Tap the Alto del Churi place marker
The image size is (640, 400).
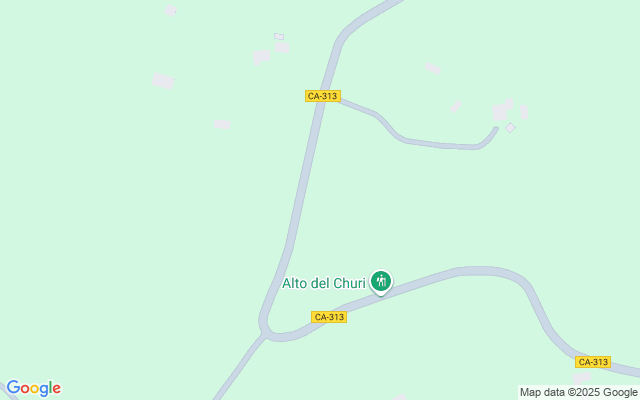coord(380,282)
